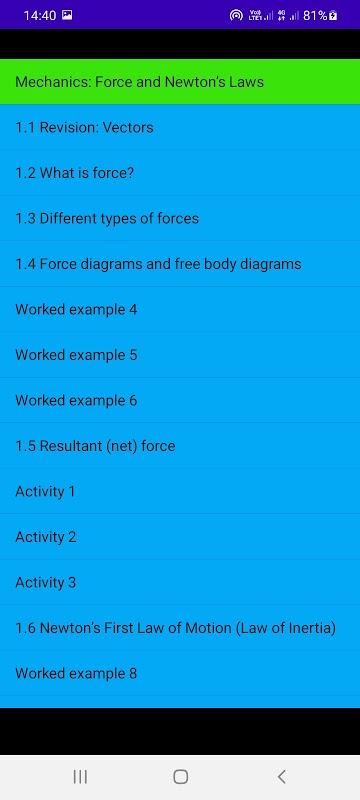
Task: View Worked example 4
Action: [x=180, y=309]
